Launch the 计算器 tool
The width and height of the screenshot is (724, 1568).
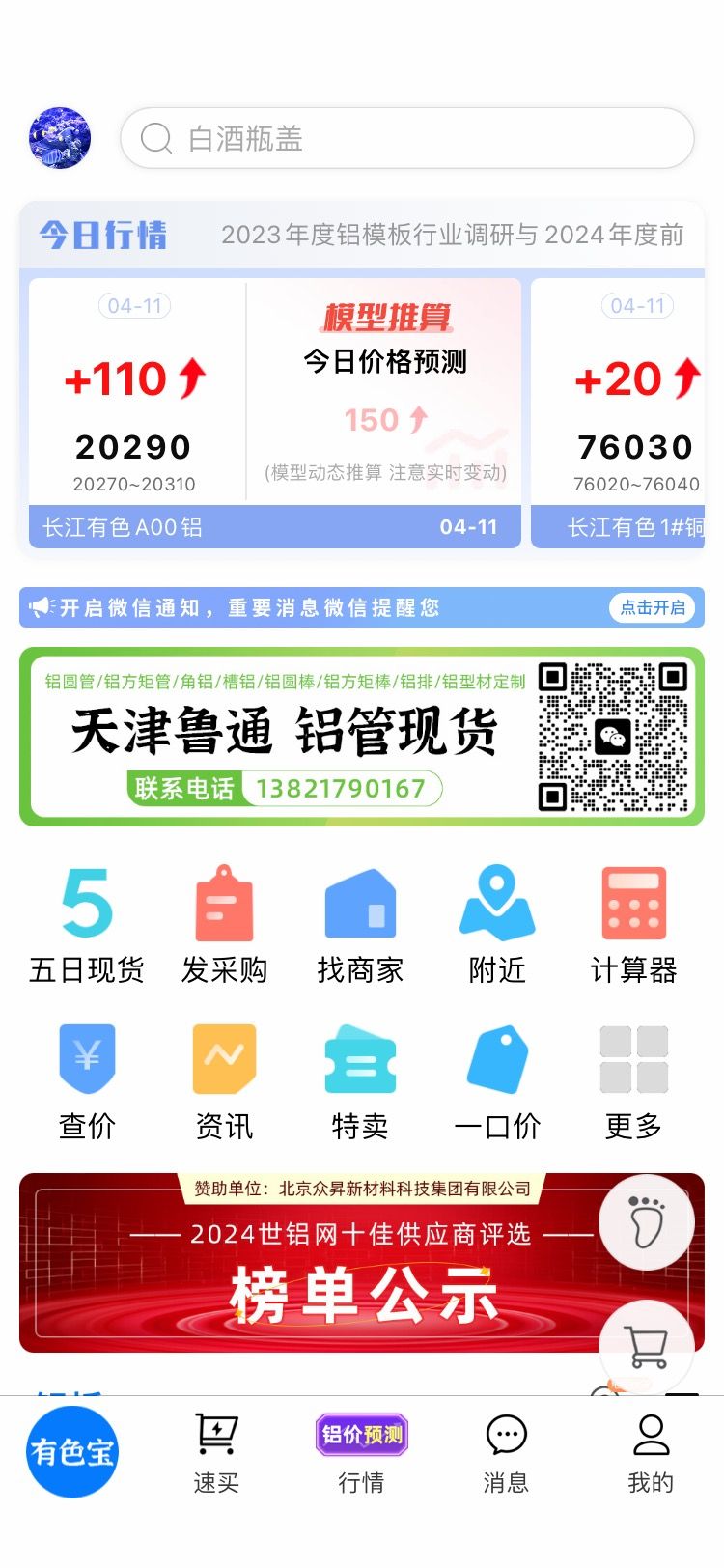click(x=634, y=925)
